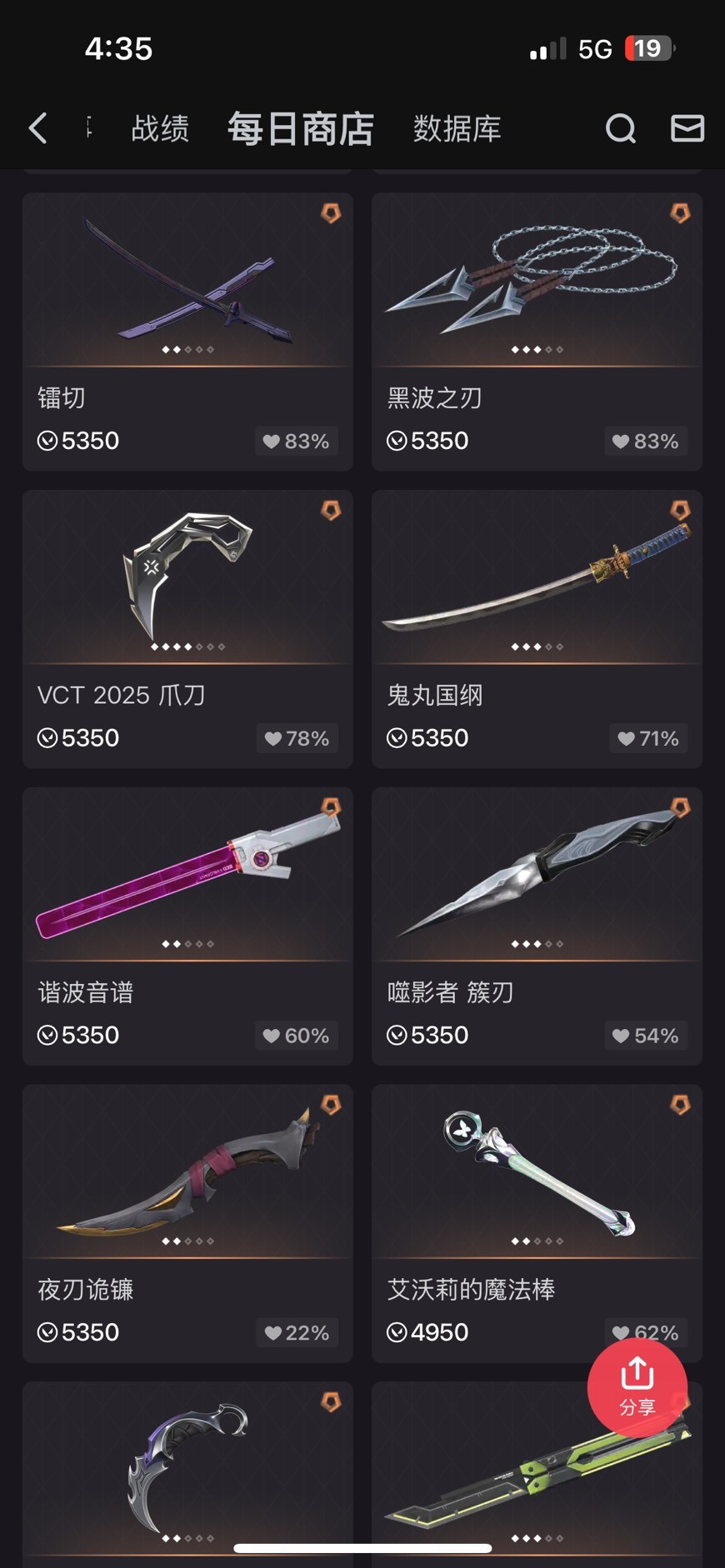The height and width of the screenshot is (1568, 725).
Task: Open the 鬼丸国纲 katana card
Action: point(537,629)
